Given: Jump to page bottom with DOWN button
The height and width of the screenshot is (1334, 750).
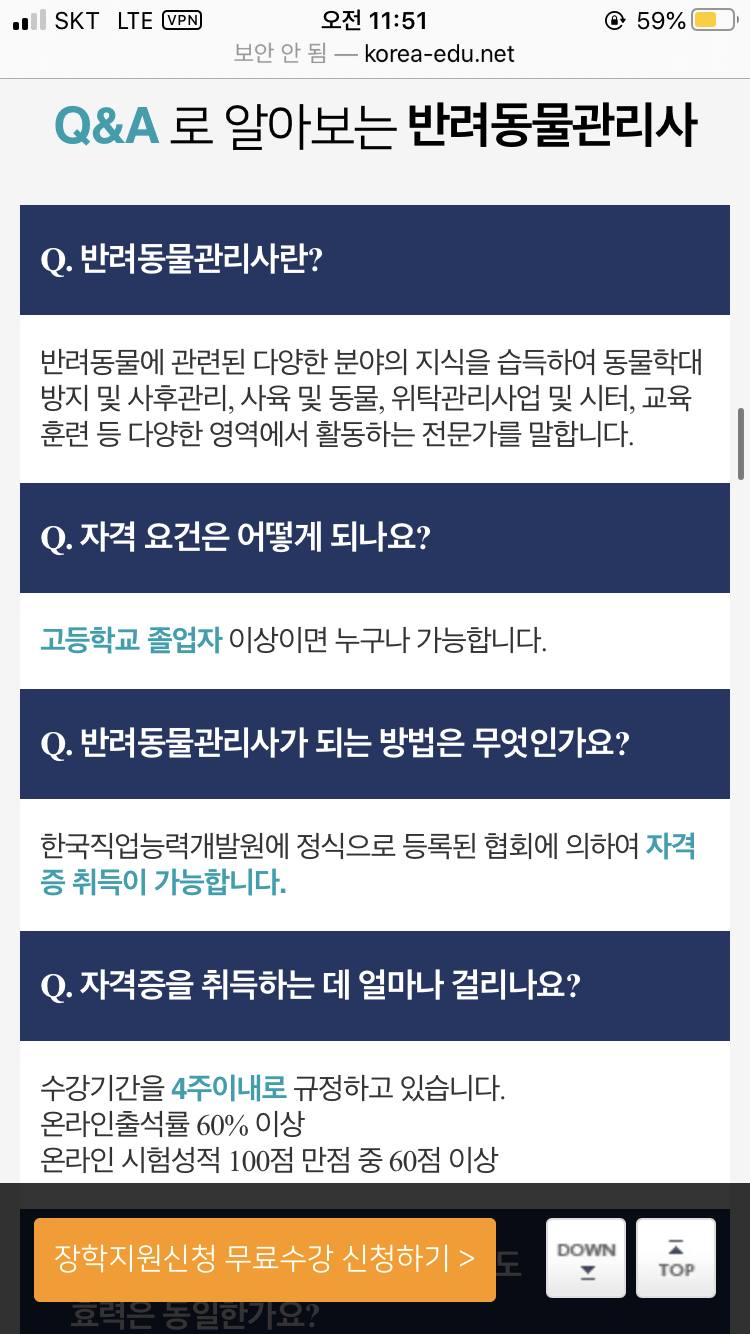Looking at the screenshot, I should click(x=586, y=1259).
